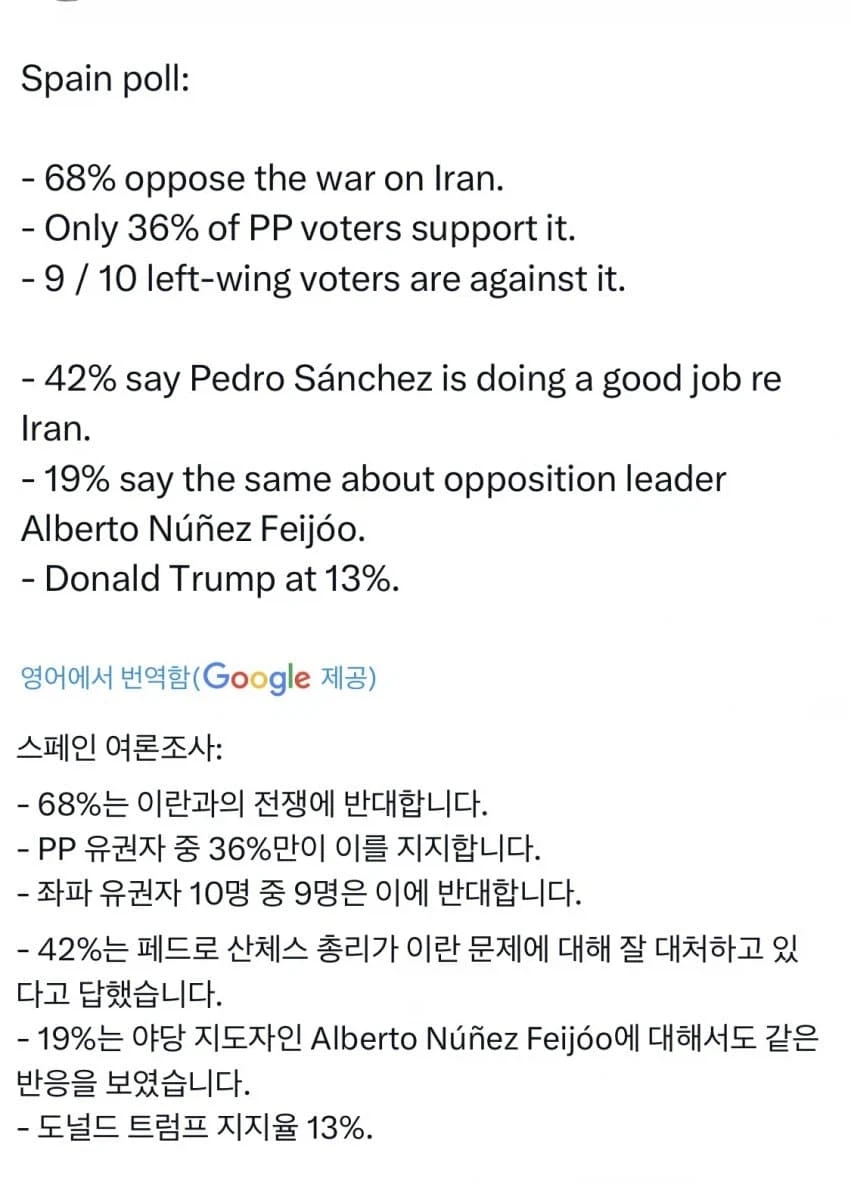The height and width of the screenshot is (1184, 850).
Task: Tap the '영어에서 번역함 (Google 제공)' translation link
Action: point(198,678)
